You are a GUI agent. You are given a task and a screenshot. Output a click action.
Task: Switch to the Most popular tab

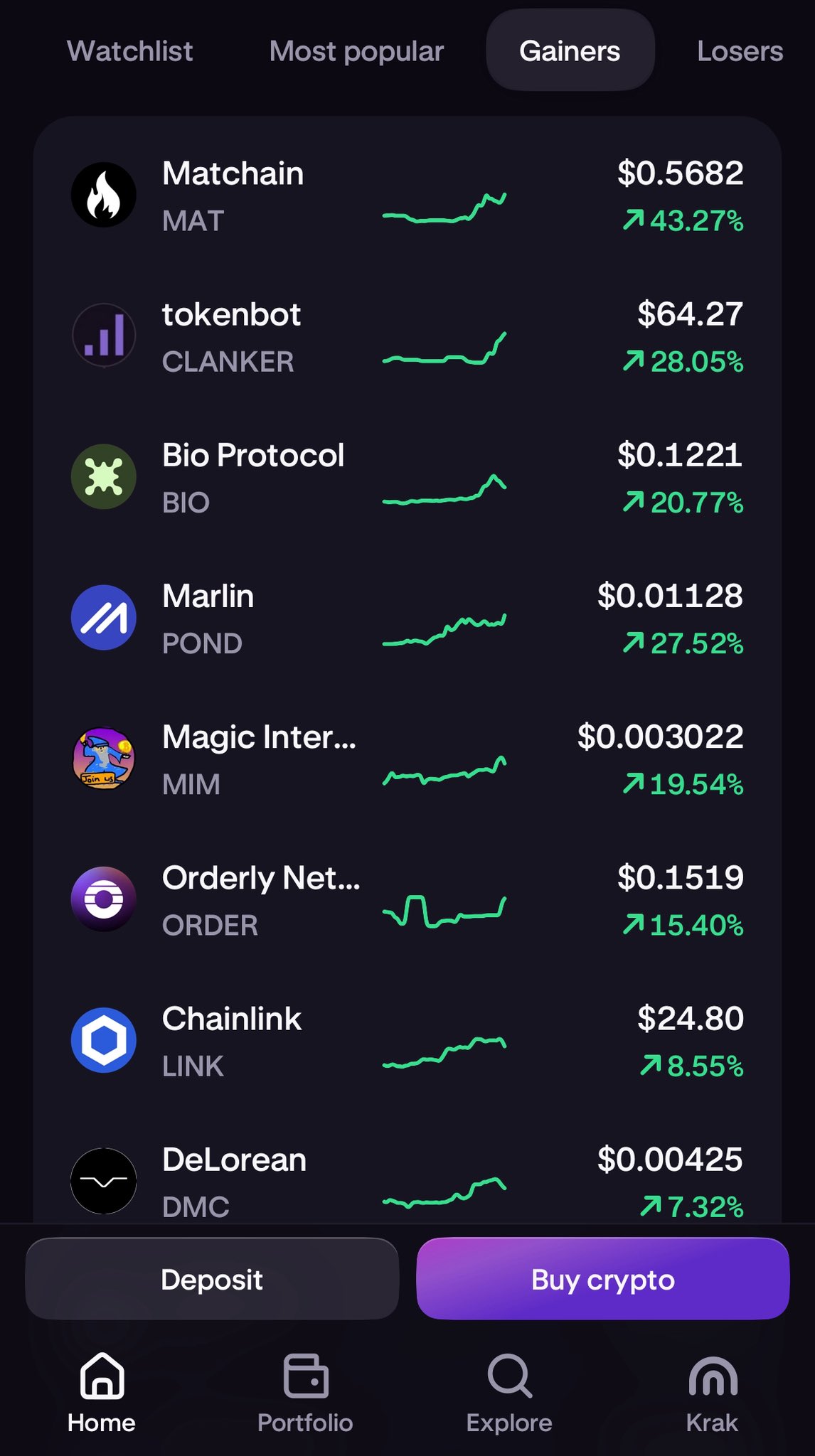coord(356,51)
